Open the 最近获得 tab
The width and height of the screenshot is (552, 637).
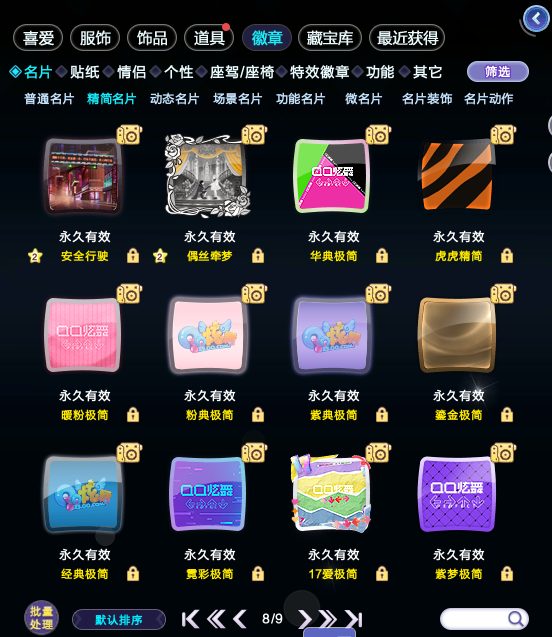(407, 38)
